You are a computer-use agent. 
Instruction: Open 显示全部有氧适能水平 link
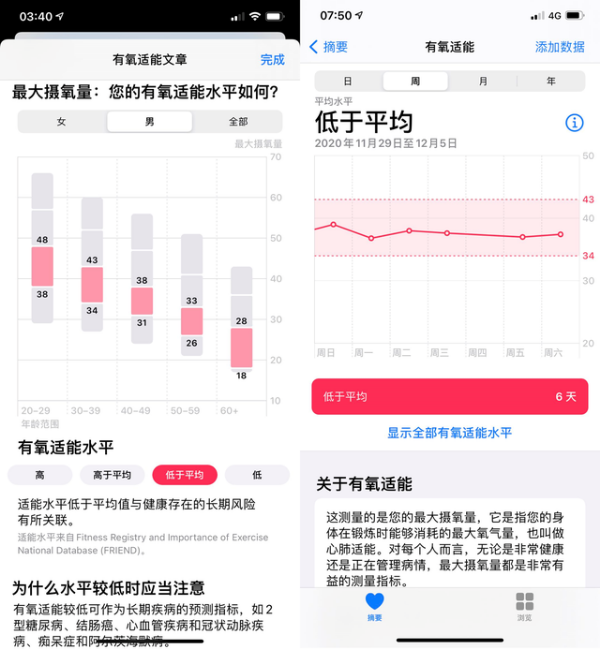pyautogui.click(x=449, y=433)
